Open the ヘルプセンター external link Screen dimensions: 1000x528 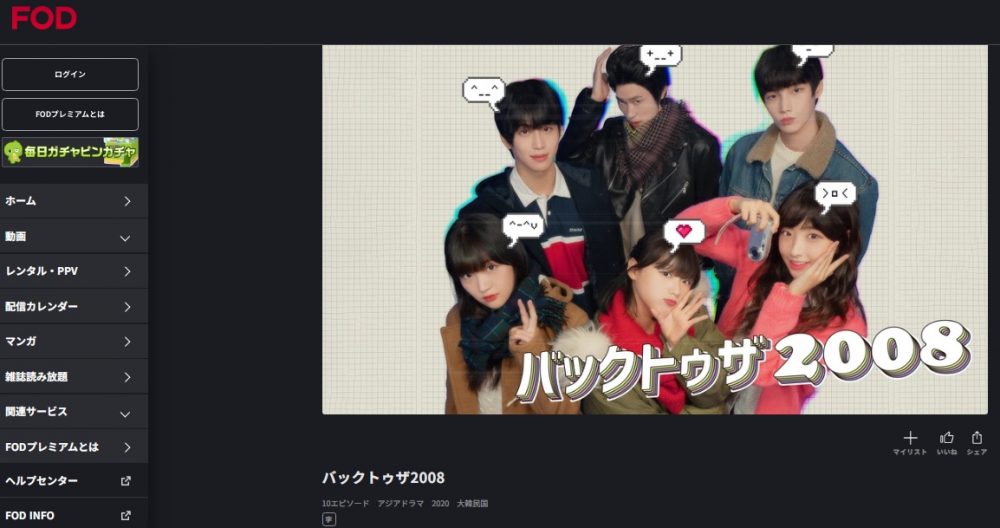point(70,481)
